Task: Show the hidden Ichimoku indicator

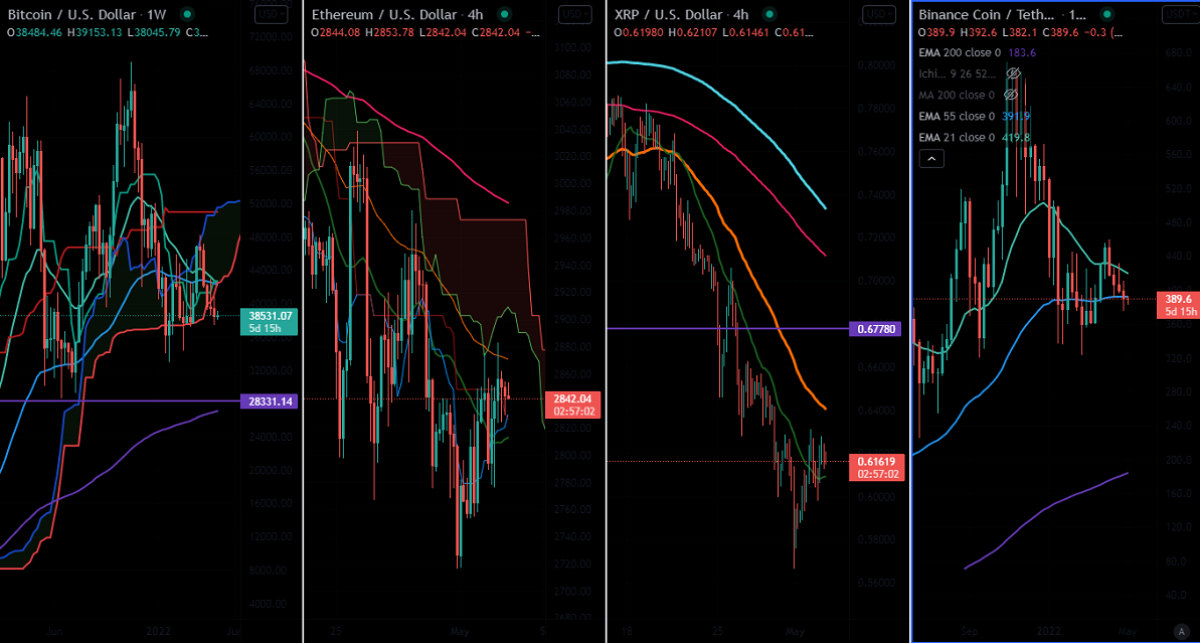Action: pos(1012,74)
